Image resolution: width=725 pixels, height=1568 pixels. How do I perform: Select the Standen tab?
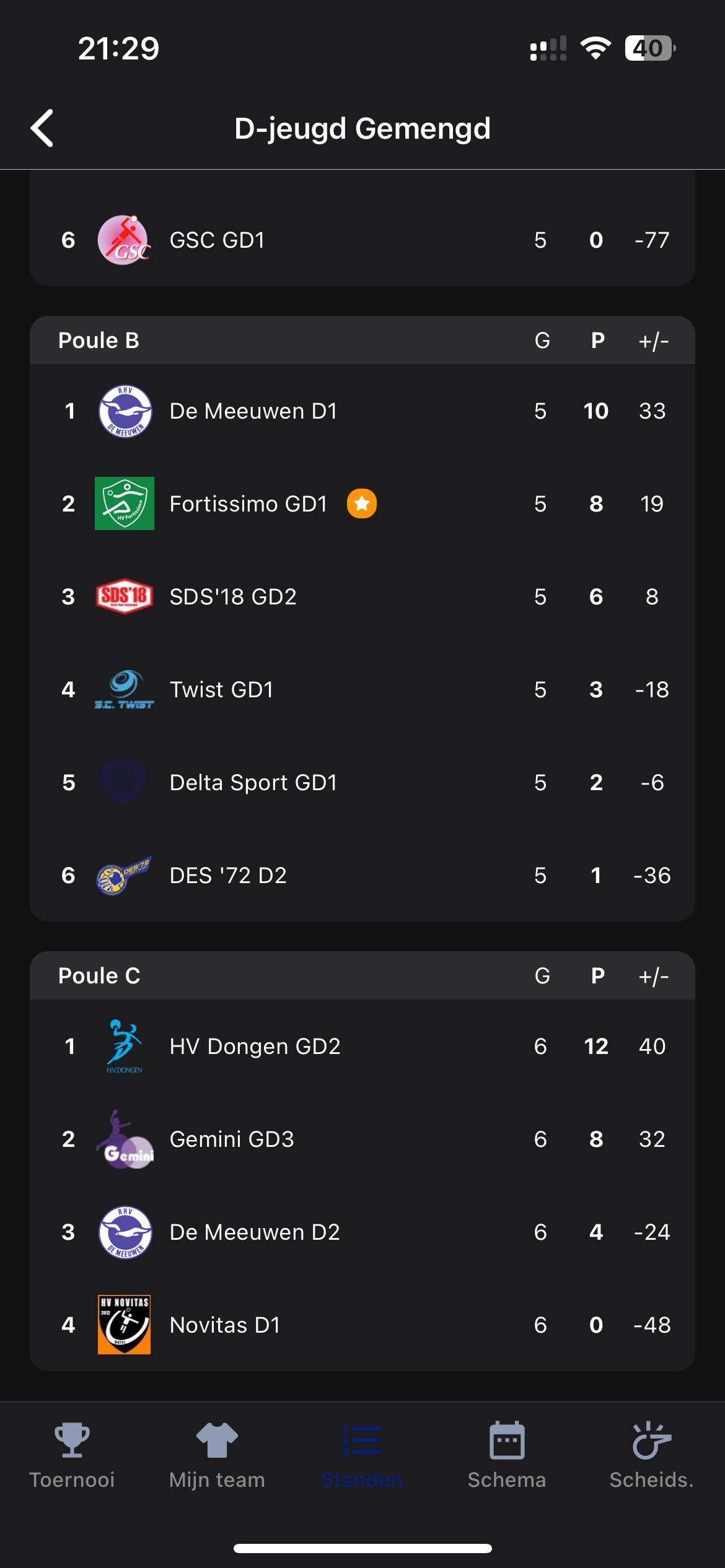click(362, 1457)
